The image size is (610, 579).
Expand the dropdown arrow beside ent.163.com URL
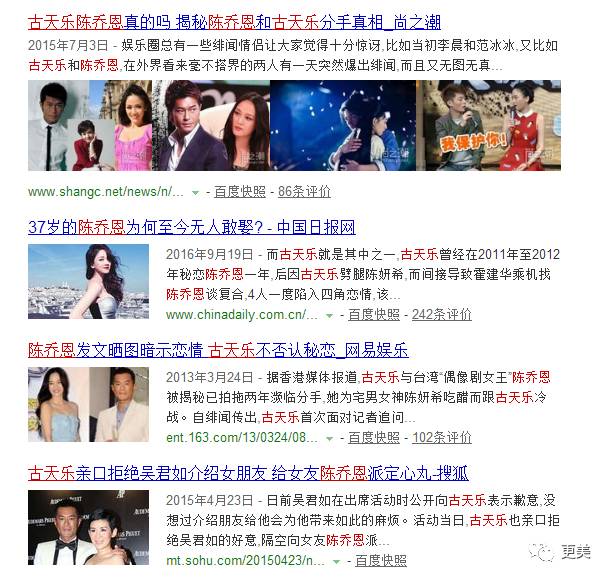(x=329, y=438)
